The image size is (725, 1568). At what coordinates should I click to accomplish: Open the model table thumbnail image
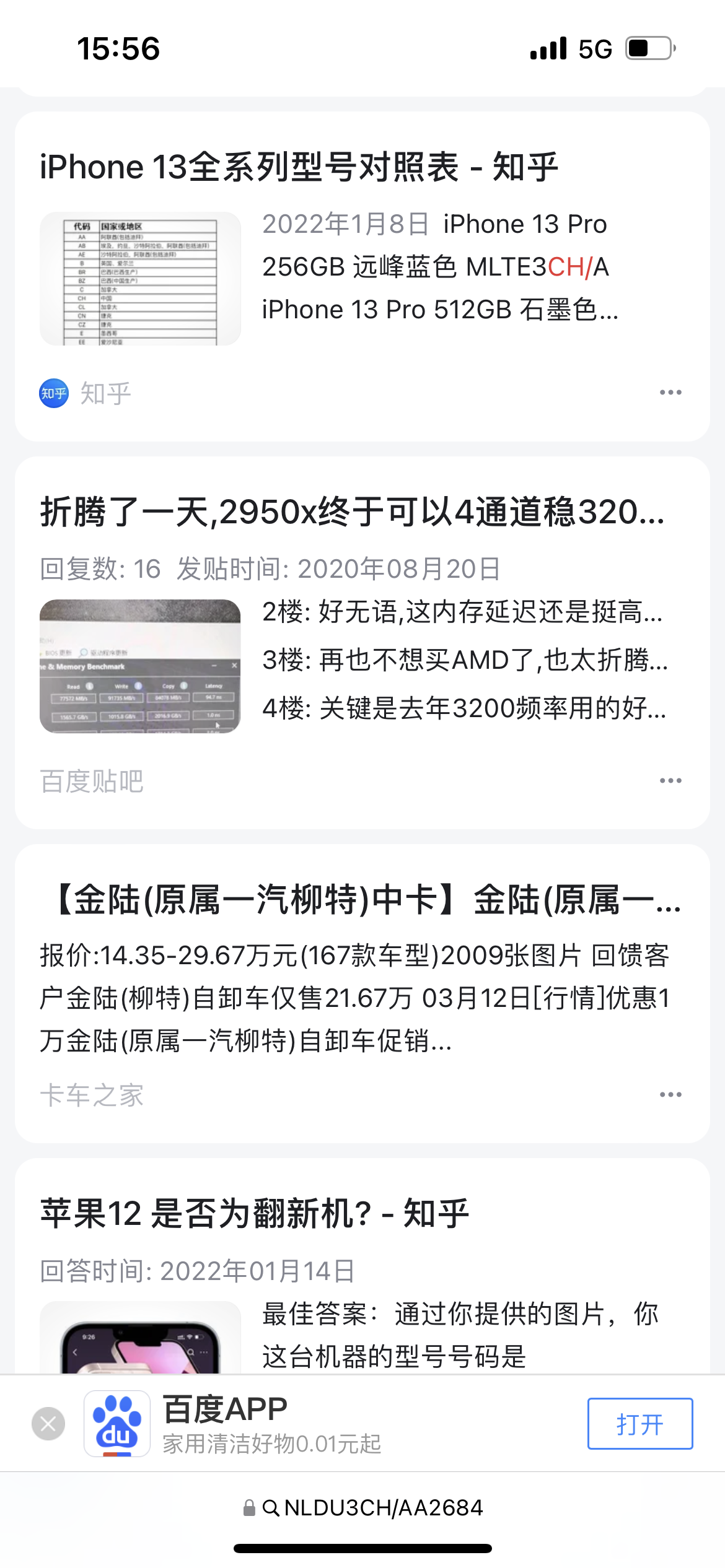[140, 279]
